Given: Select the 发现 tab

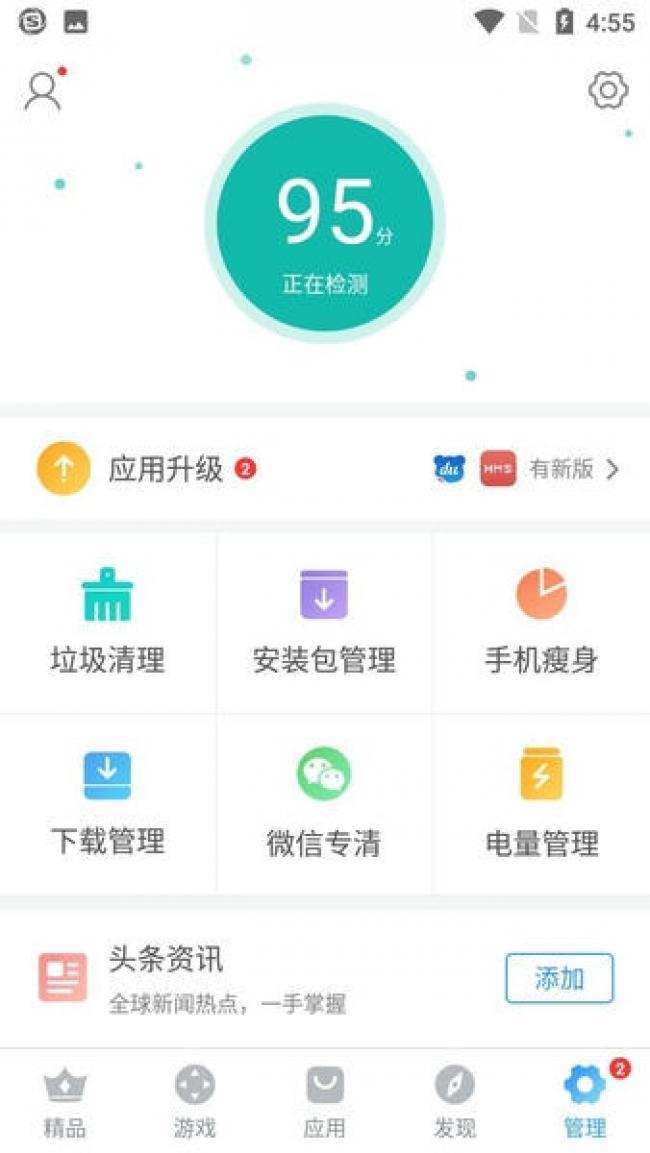Looking at the screenshot, I should click(x=454, y=1101).
